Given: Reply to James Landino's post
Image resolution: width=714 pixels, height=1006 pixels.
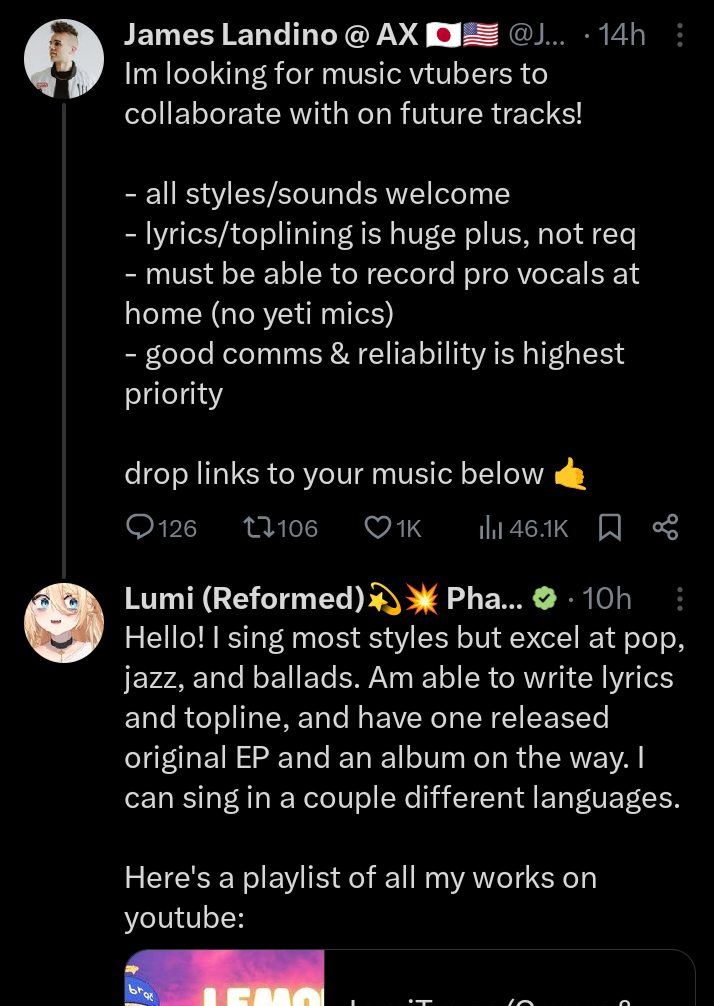Looking at the screenshot, I should coord(142,527).
